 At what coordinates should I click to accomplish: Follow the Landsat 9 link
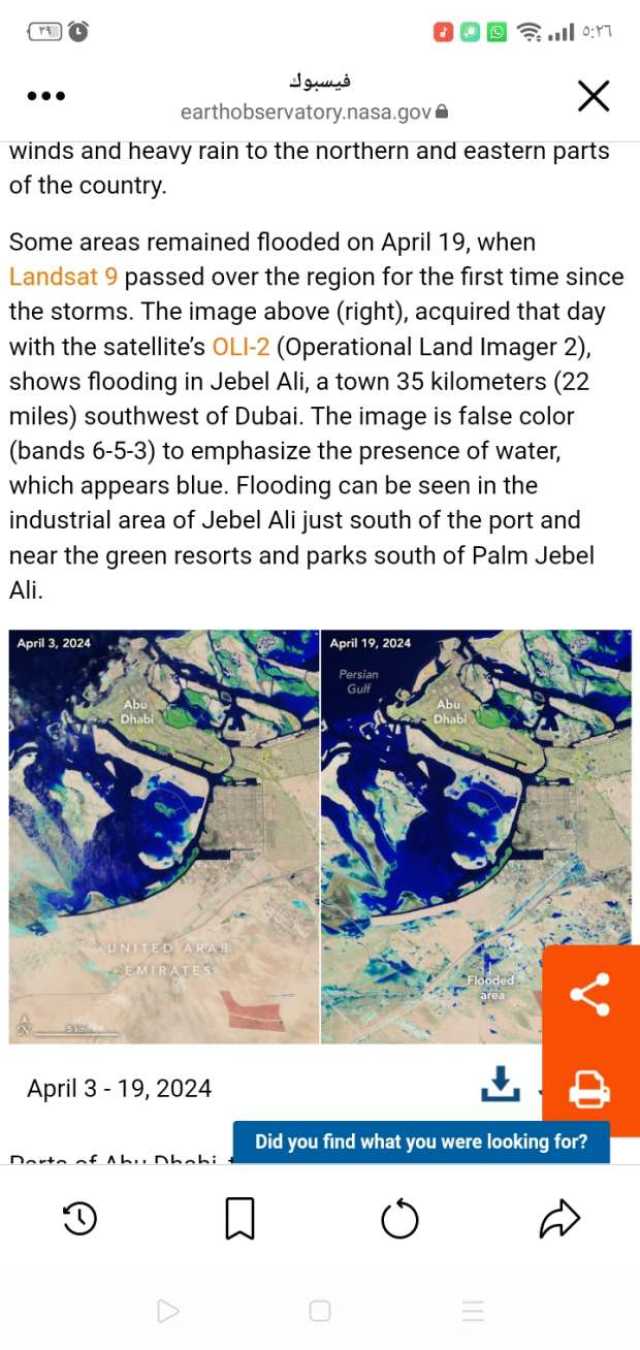tap(63, 277)
